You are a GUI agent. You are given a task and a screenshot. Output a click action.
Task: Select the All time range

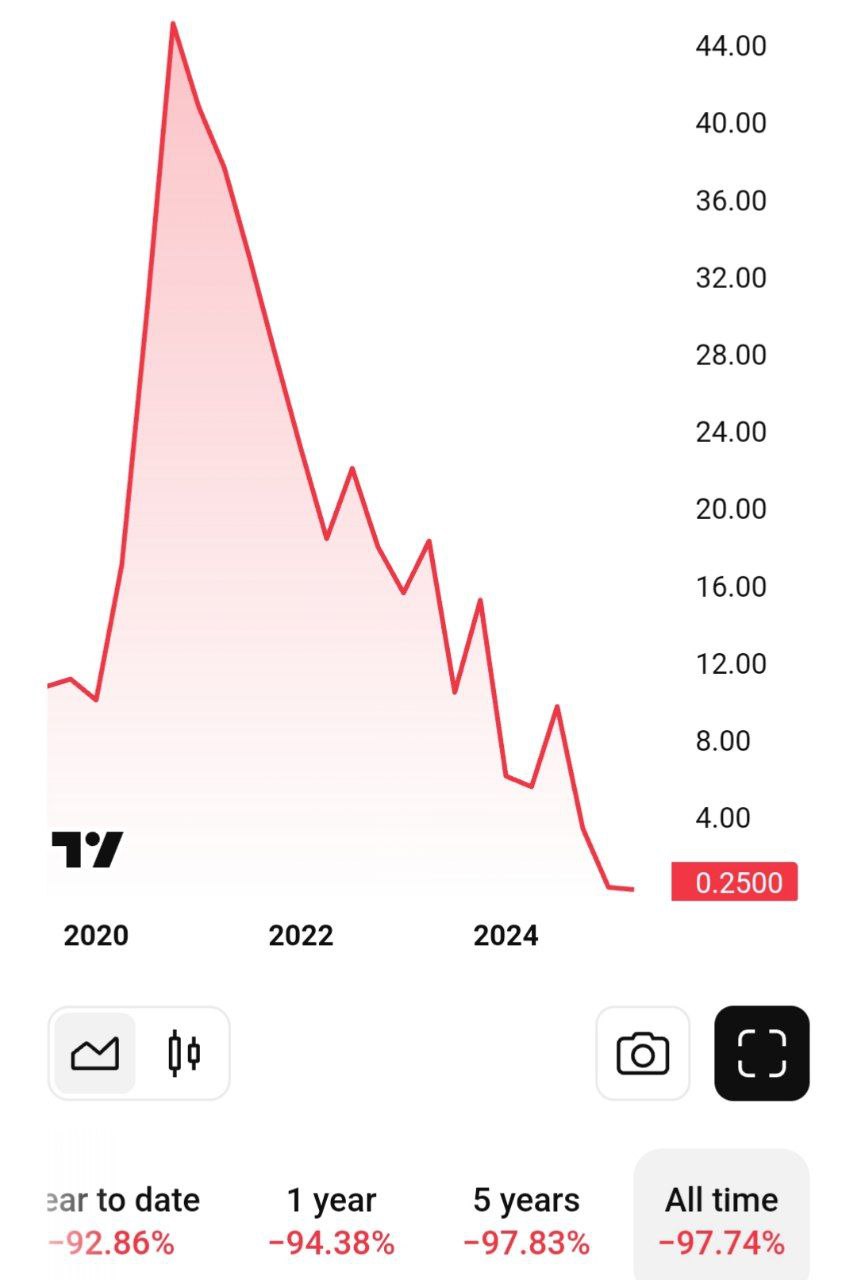721,1220
